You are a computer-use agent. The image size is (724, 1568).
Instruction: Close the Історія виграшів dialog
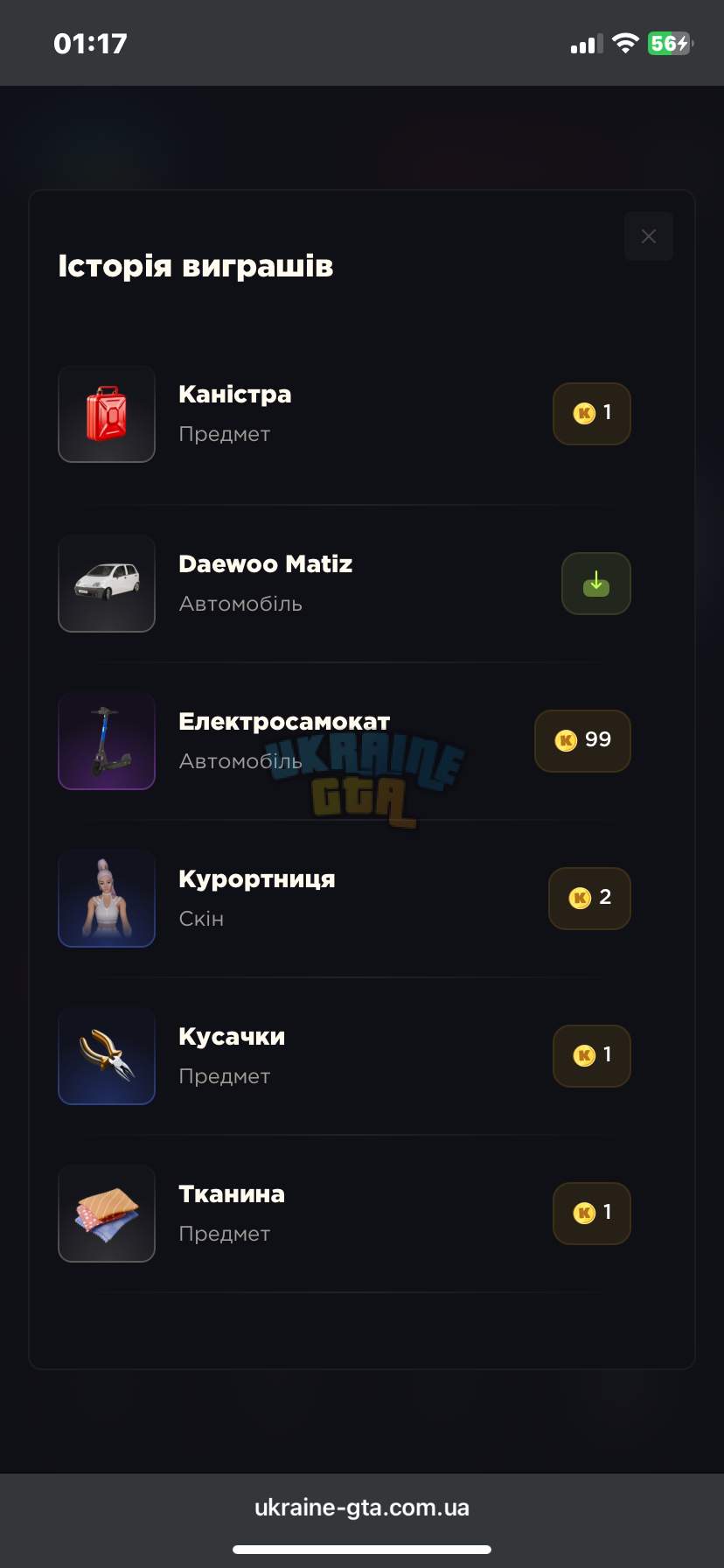(649, 236)
